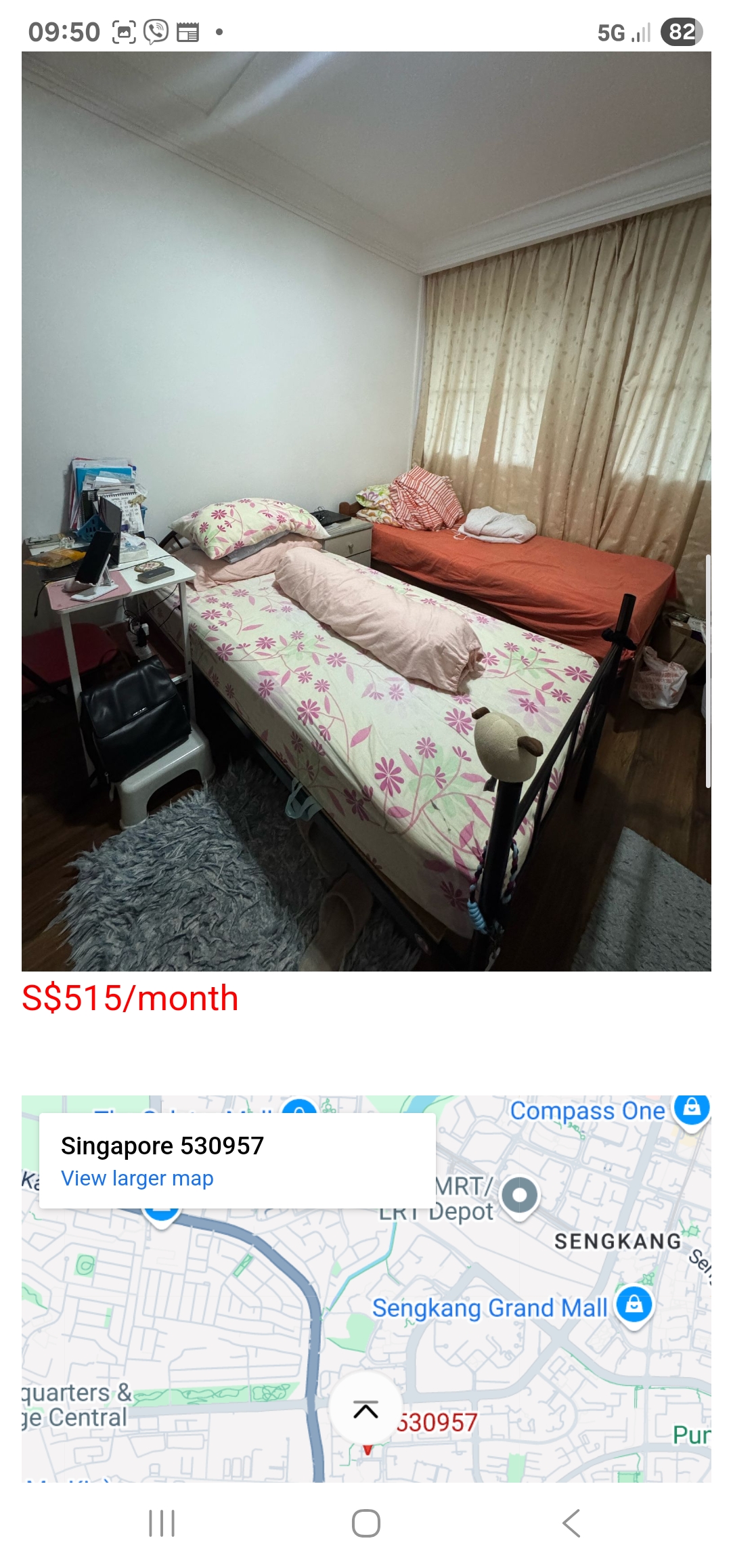The height and width of the screenshot is (1568, 731).
Task: Open the Sengkang Grand Mall map marker
Action: (634, 1304)
